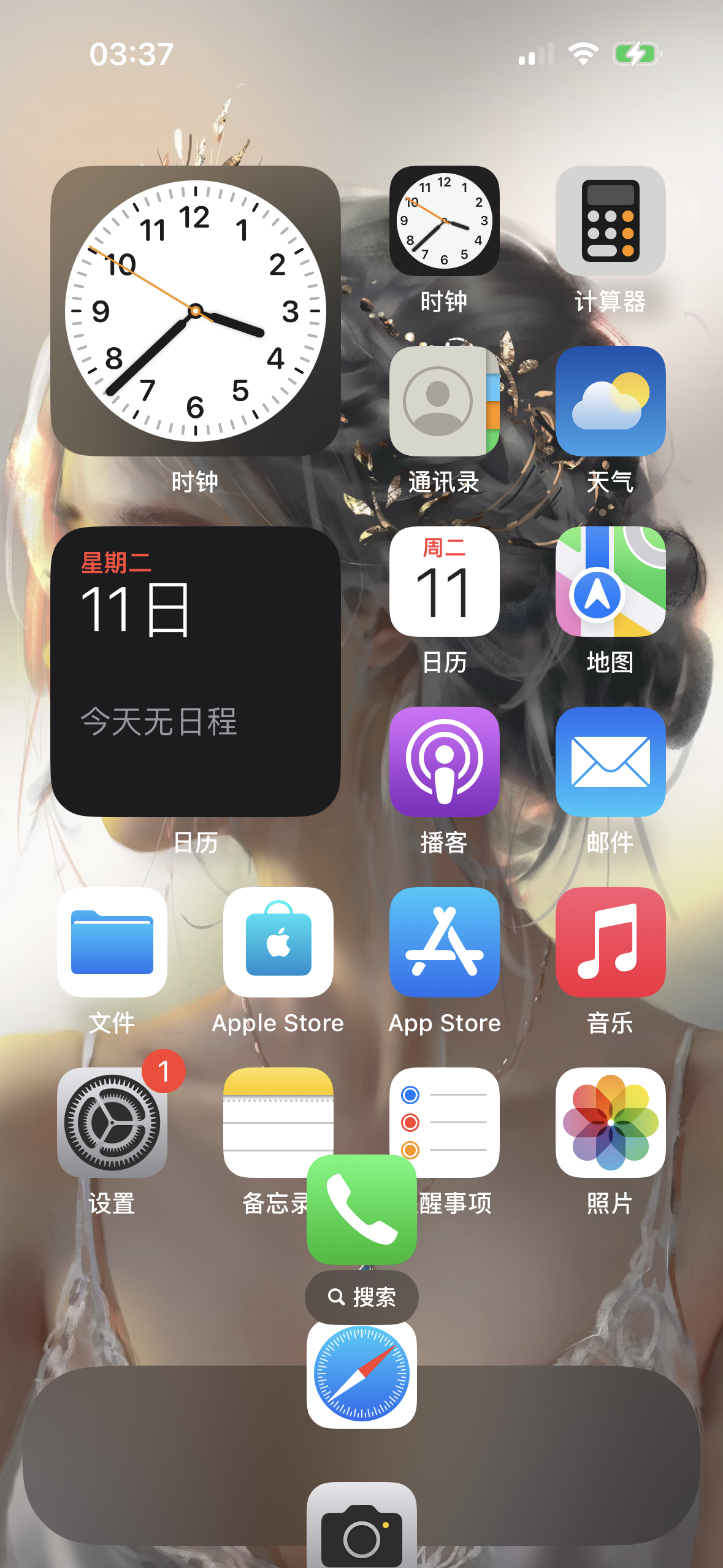The width and height of the screenshot is (723, 1568).
Task: Open the 备忘录 Notes app
Action: coord(270,1116)
